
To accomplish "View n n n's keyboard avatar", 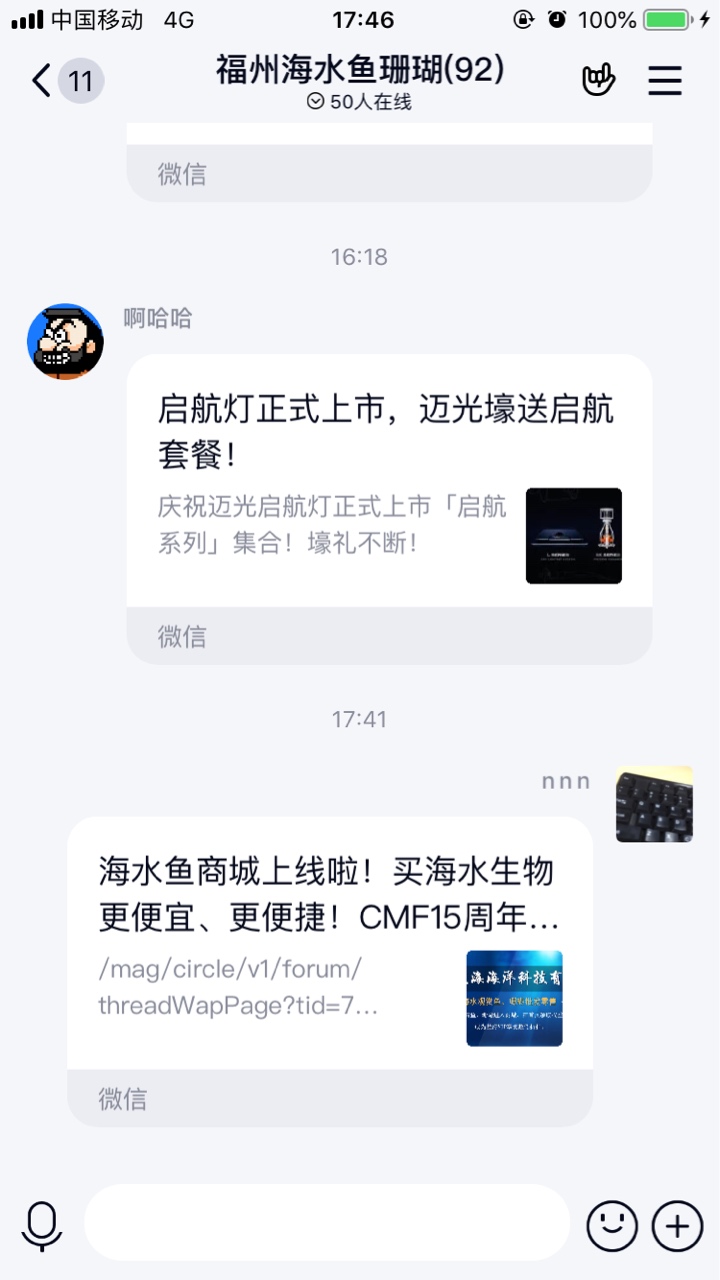I will pyautogui.click(x=654, y=804).
